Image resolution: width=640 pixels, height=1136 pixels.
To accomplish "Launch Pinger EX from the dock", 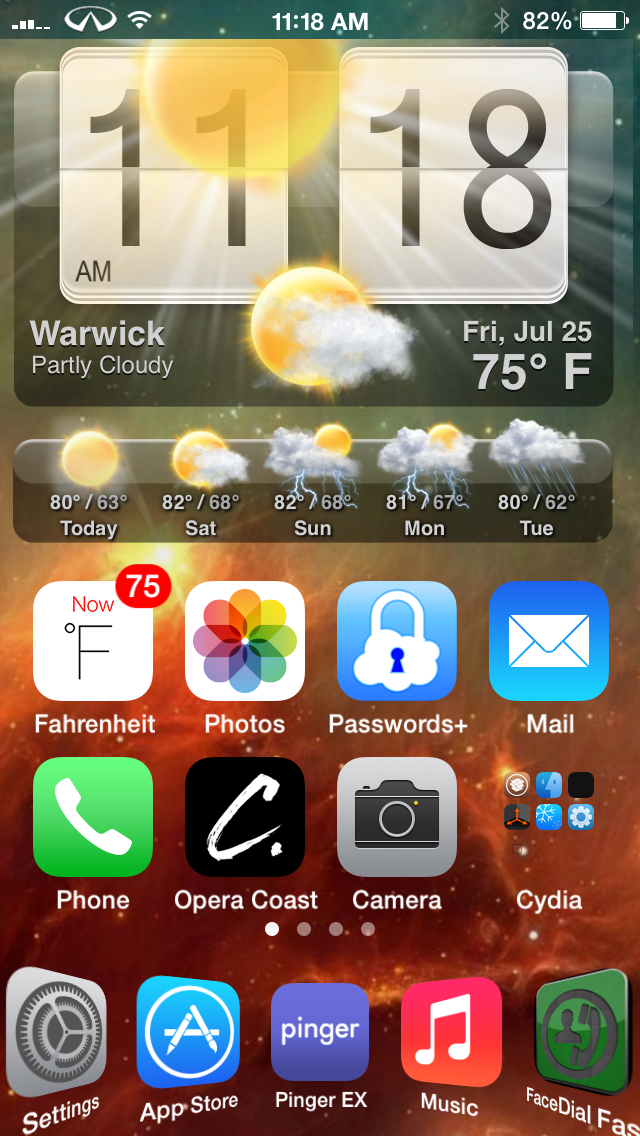I will 320,1032.
